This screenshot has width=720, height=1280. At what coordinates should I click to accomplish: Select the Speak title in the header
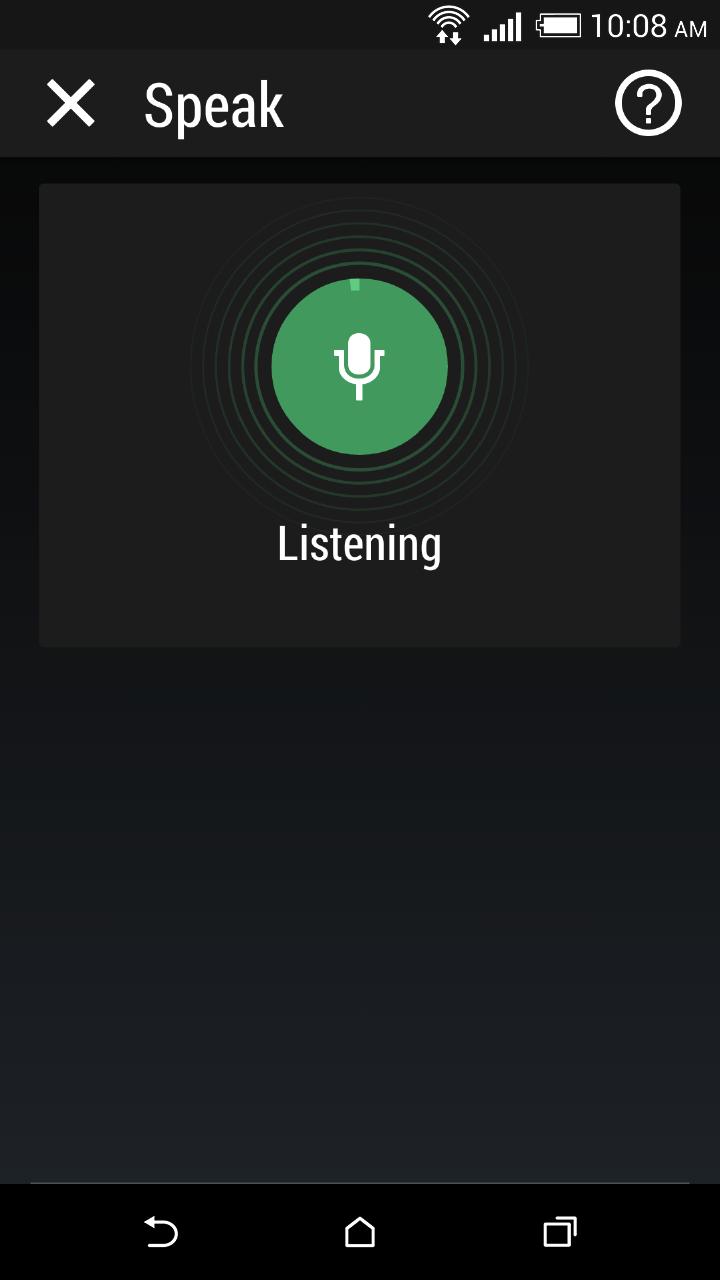coord(212,103)
